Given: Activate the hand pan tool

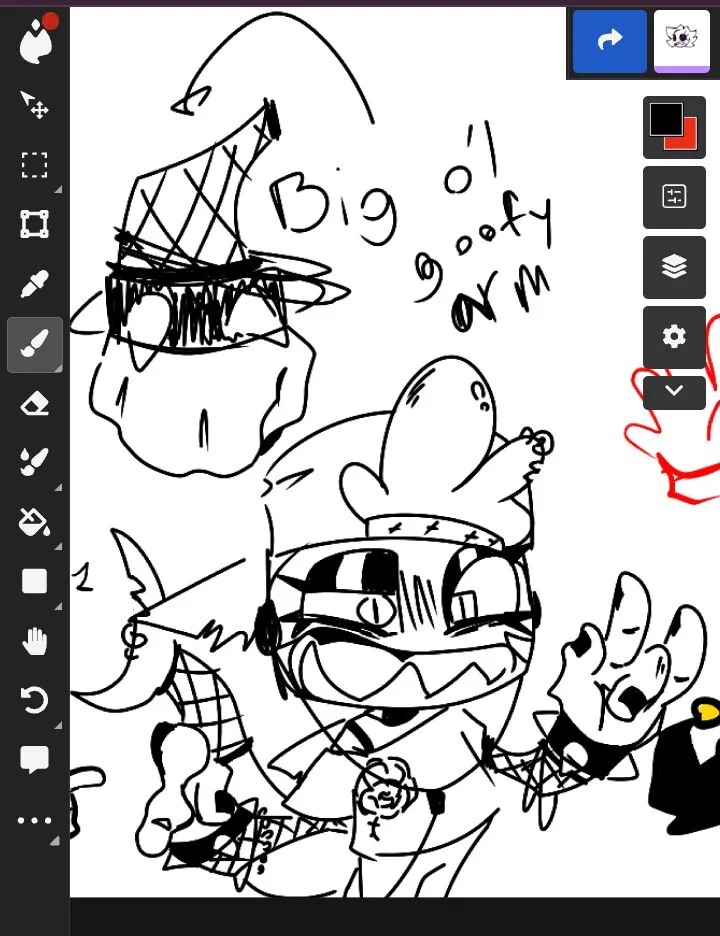Looking at the screenshot, I should [x=35, y=641].
